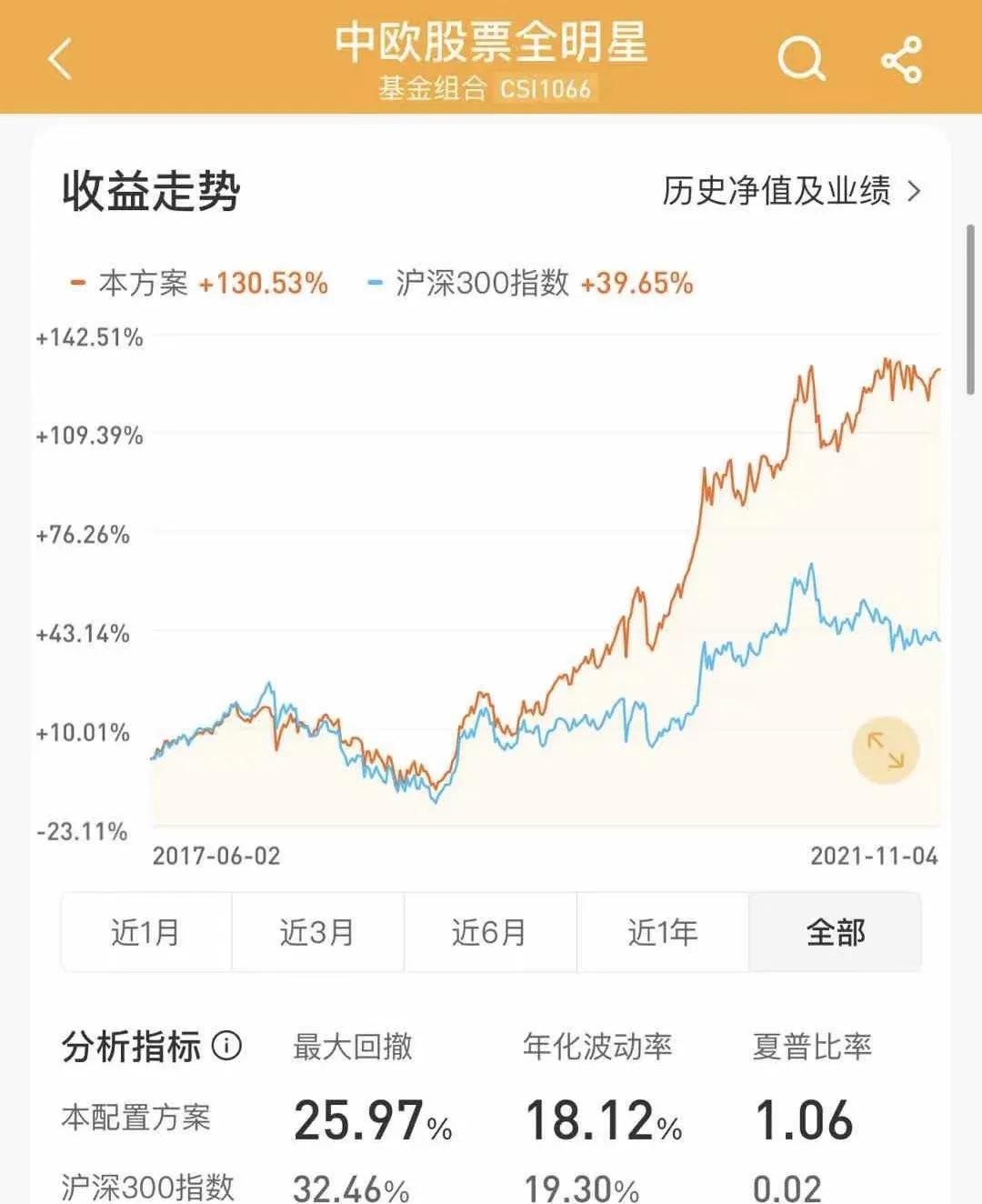Screen dimensions: 982x1204
Task: Select the 全部 time range option
Action: point(835,932)
